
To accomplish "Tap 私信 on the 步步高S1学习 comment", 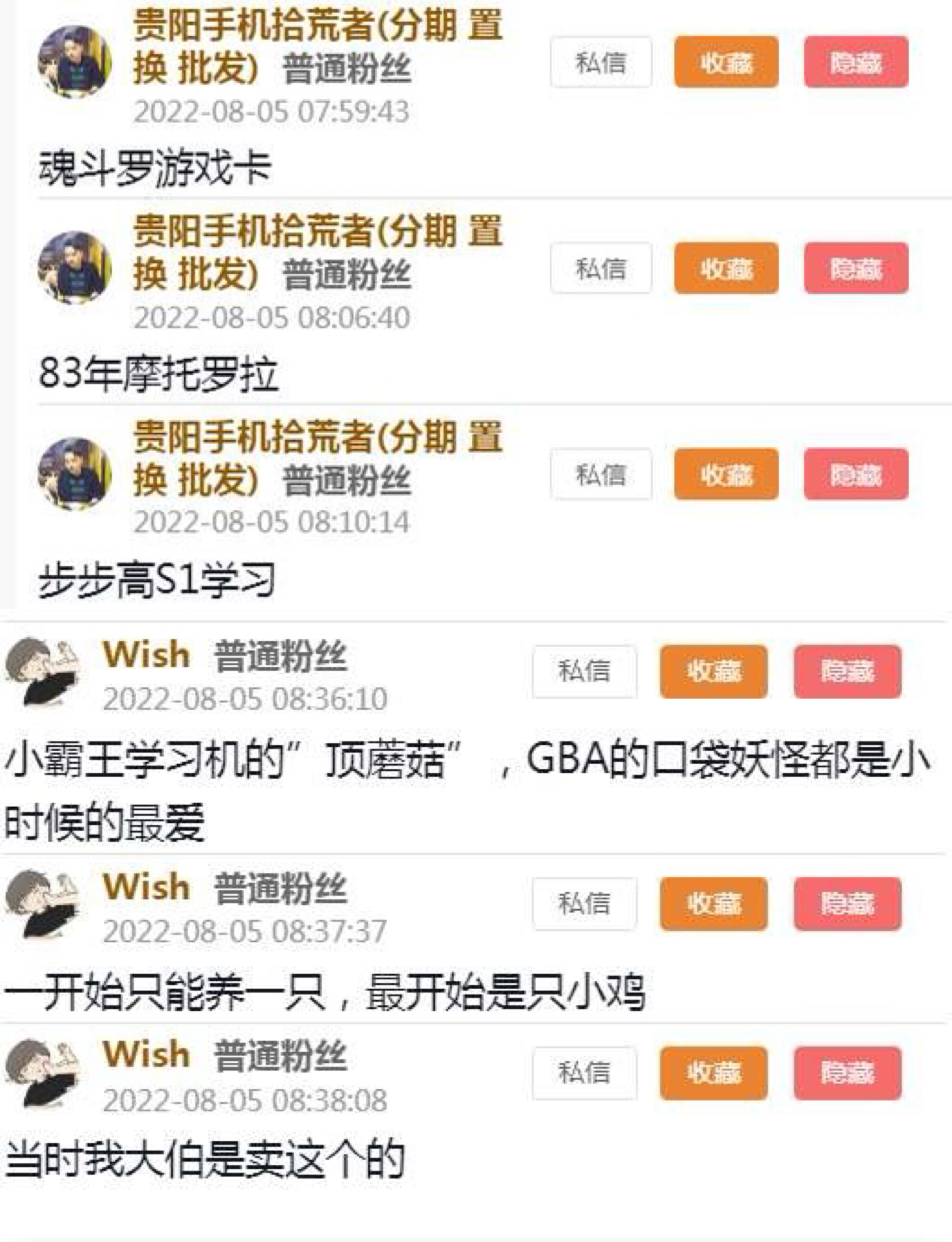I will point(600,474).
